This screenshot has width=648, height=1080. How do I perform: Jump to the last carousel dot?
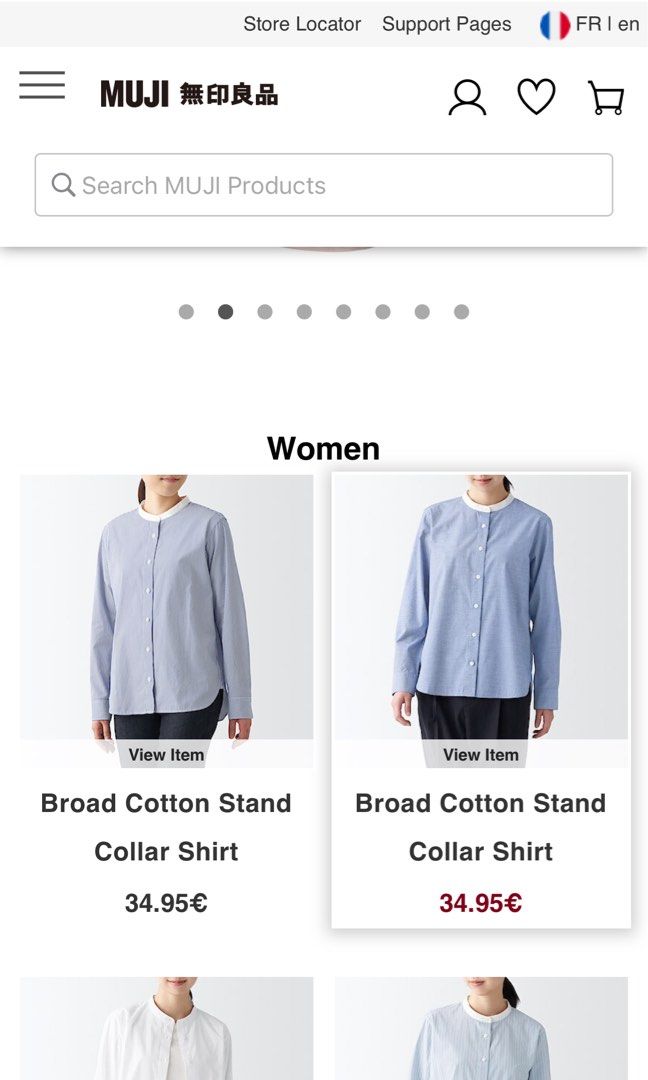461,312
